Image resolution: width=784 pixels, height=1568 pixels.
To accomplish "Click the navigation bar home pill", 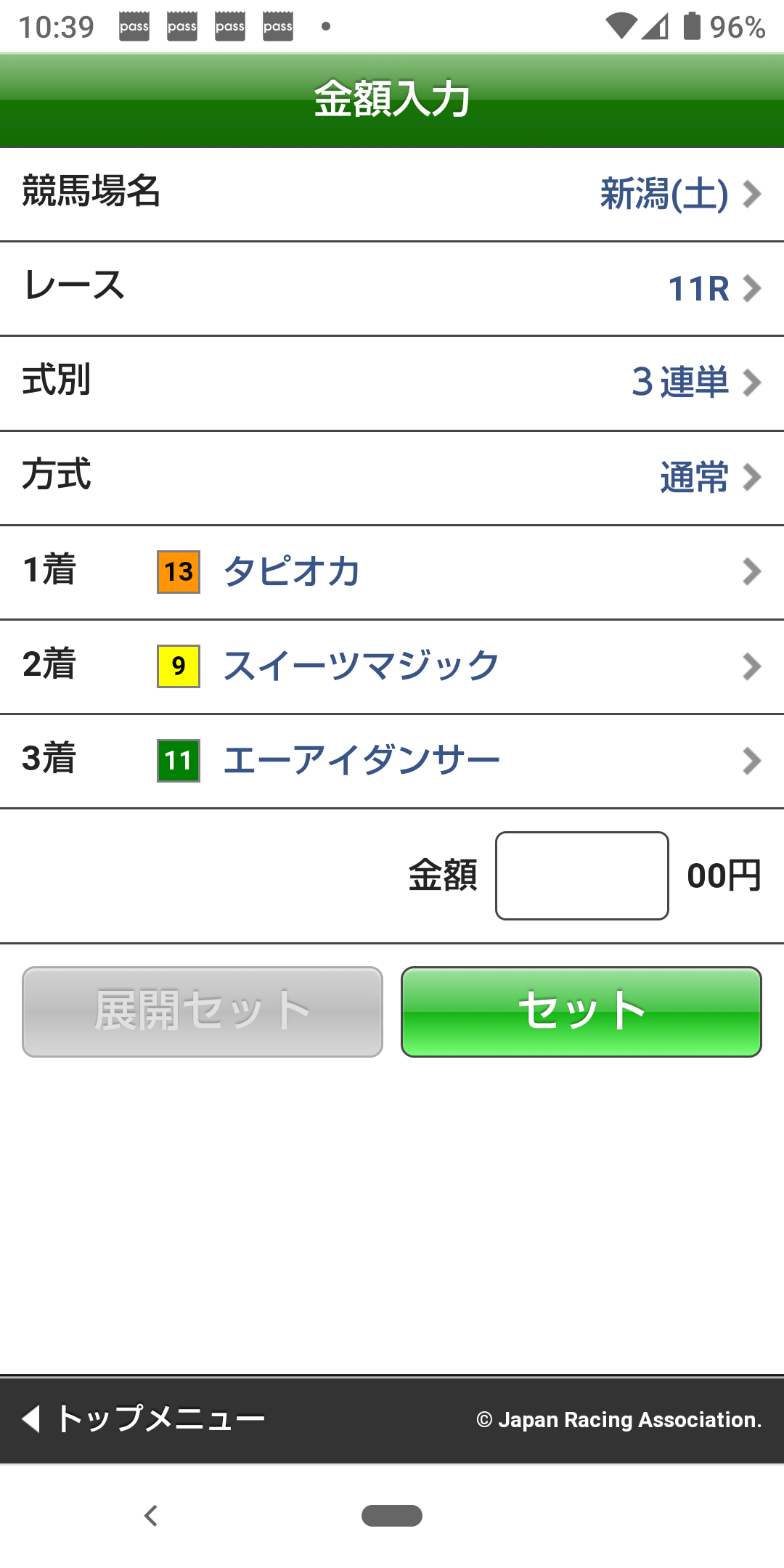I will tap(392, 1516).
